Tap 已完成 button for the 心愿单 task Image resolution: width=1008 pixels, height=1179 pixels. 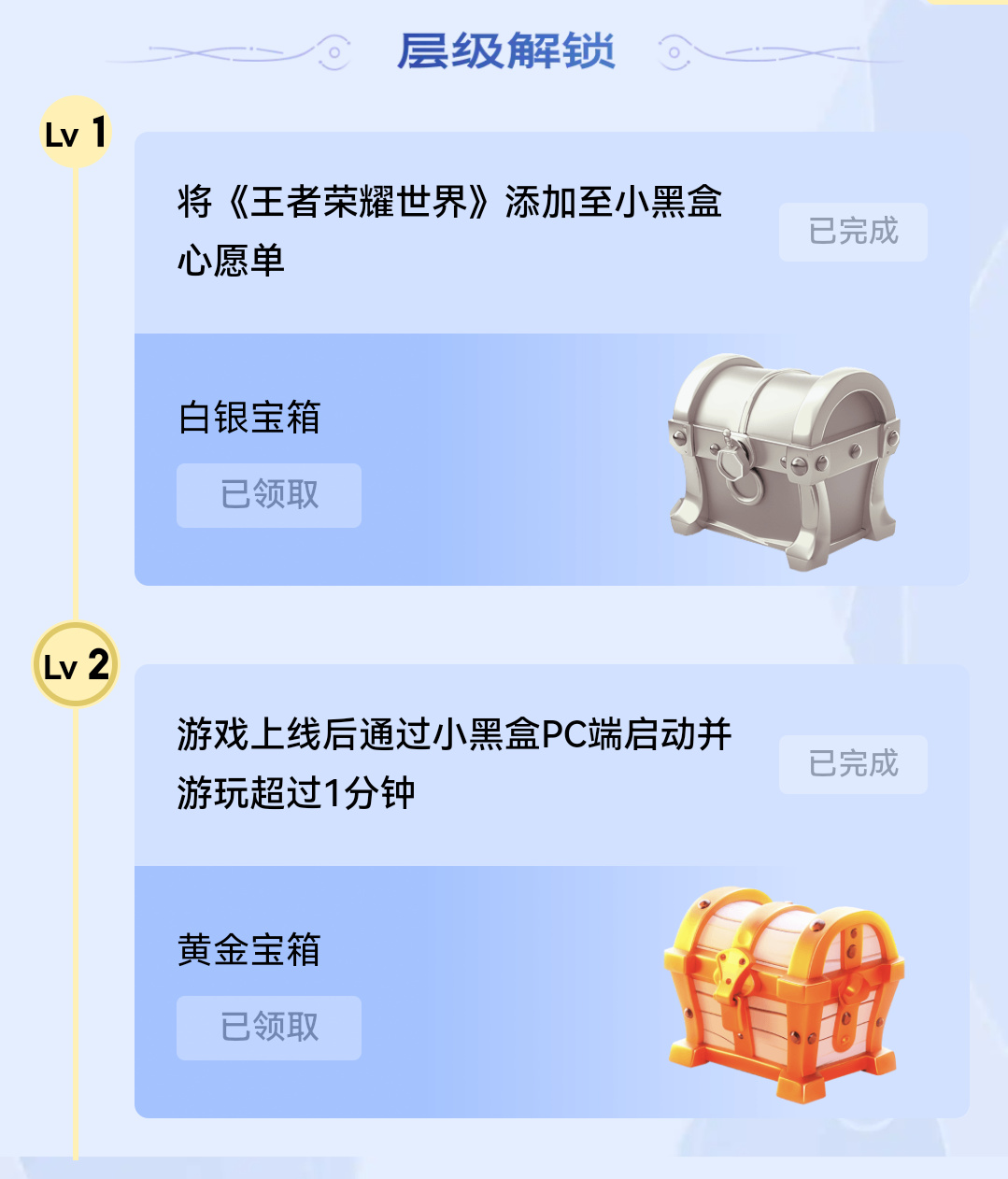click(853, 232)
